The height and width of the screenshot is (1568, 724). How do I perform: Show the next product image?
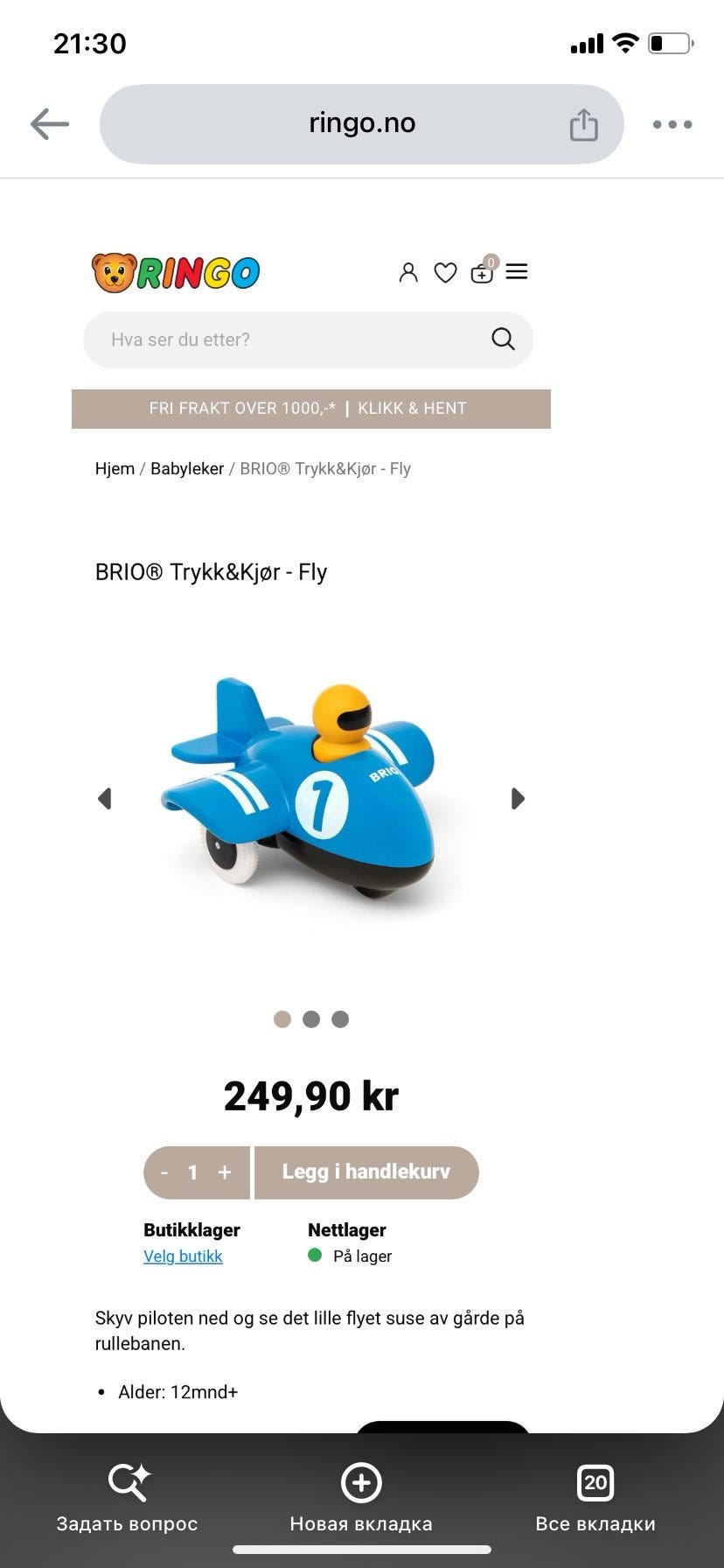click(518, 798)
